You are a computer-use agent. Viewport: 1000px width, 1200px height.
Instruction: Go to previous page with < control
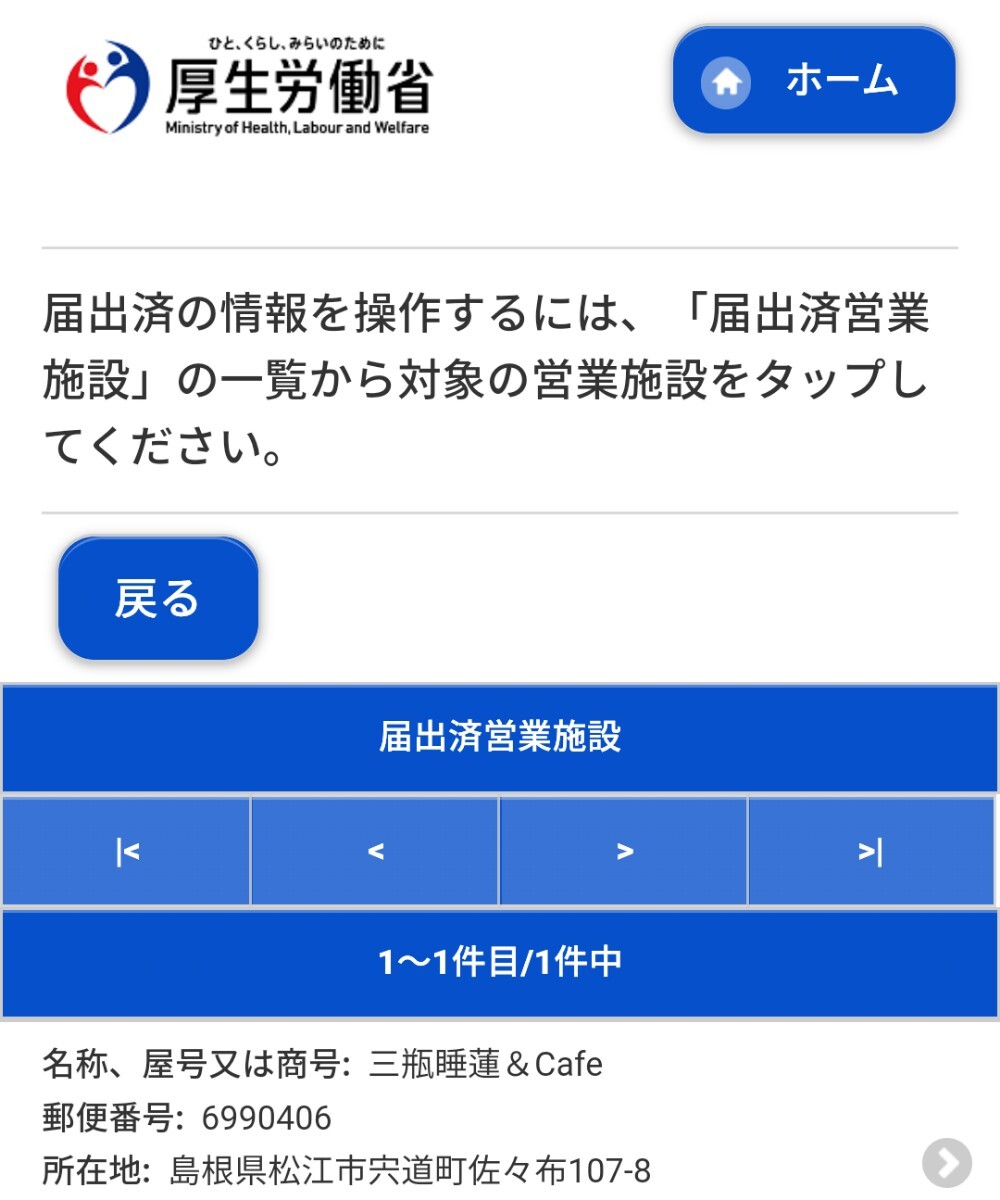[x=374, y=850]
